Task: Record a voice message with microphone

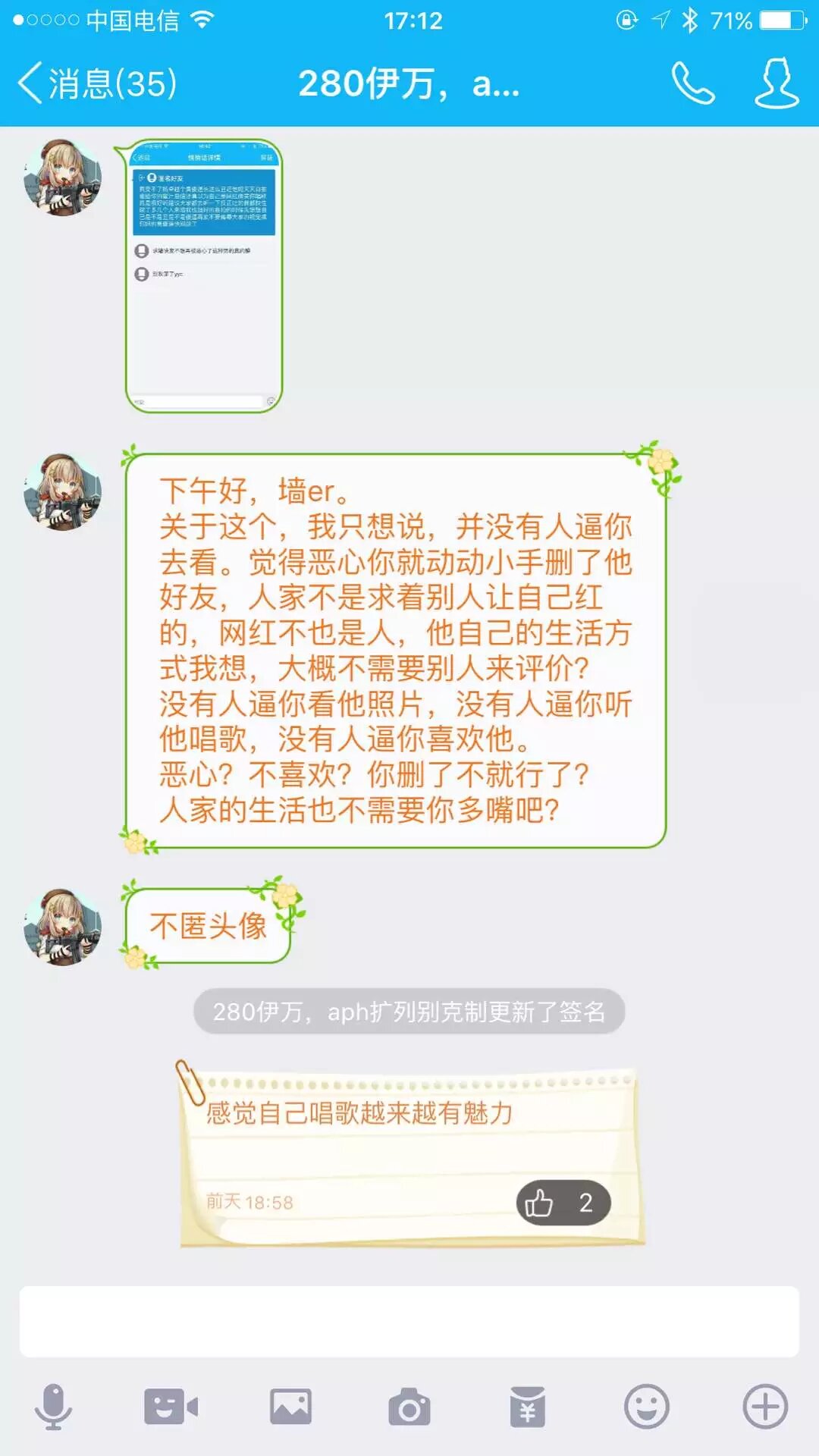Action: [53, 1407]
